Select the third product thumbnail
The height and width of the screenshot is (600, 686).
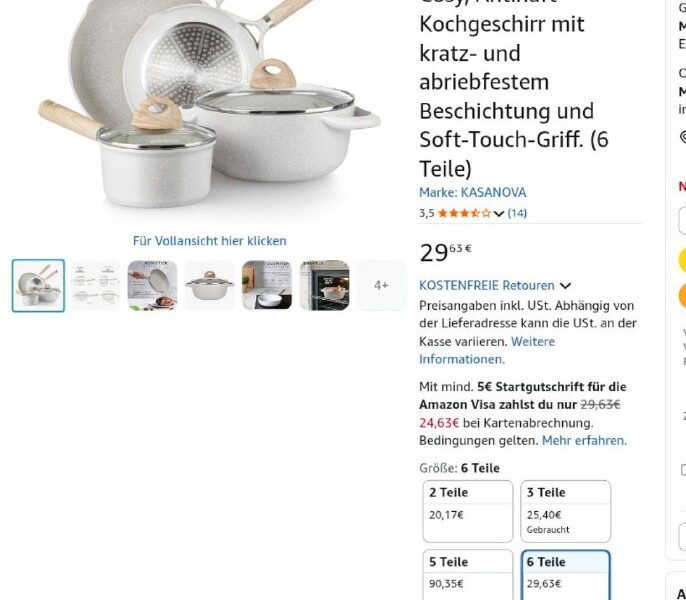pyautogui.click(x=152, y=286)
